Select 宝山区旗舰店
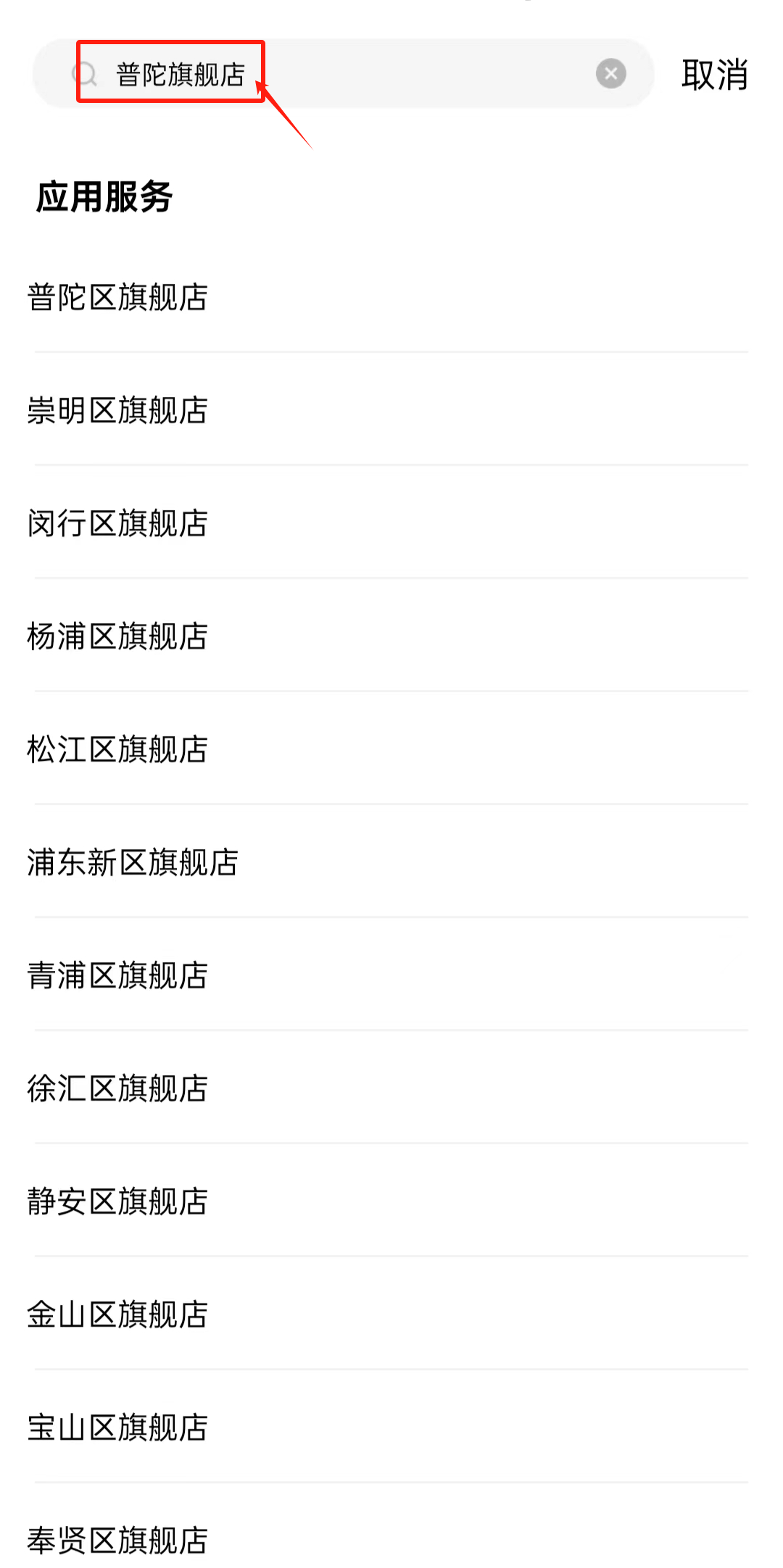 [x=117, y=1427]
